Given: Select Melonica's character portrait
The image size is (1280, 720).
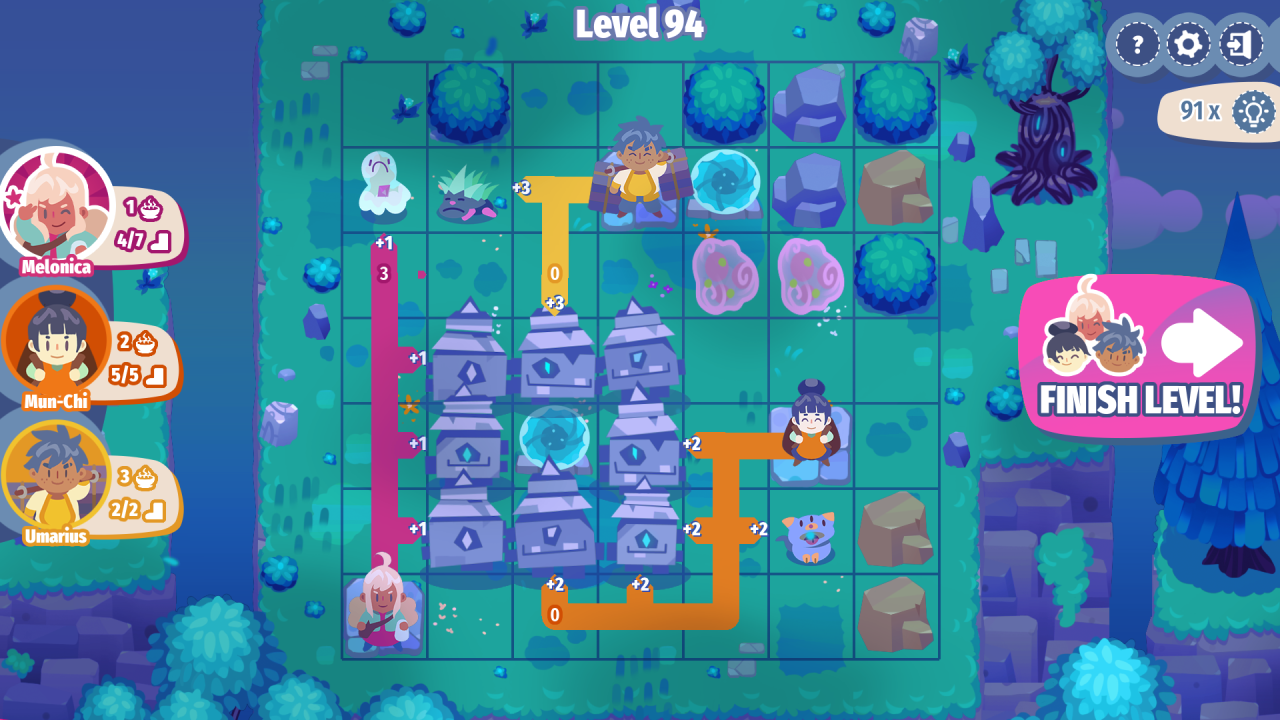Looking at the screenshot, I should tap(57, 205).
